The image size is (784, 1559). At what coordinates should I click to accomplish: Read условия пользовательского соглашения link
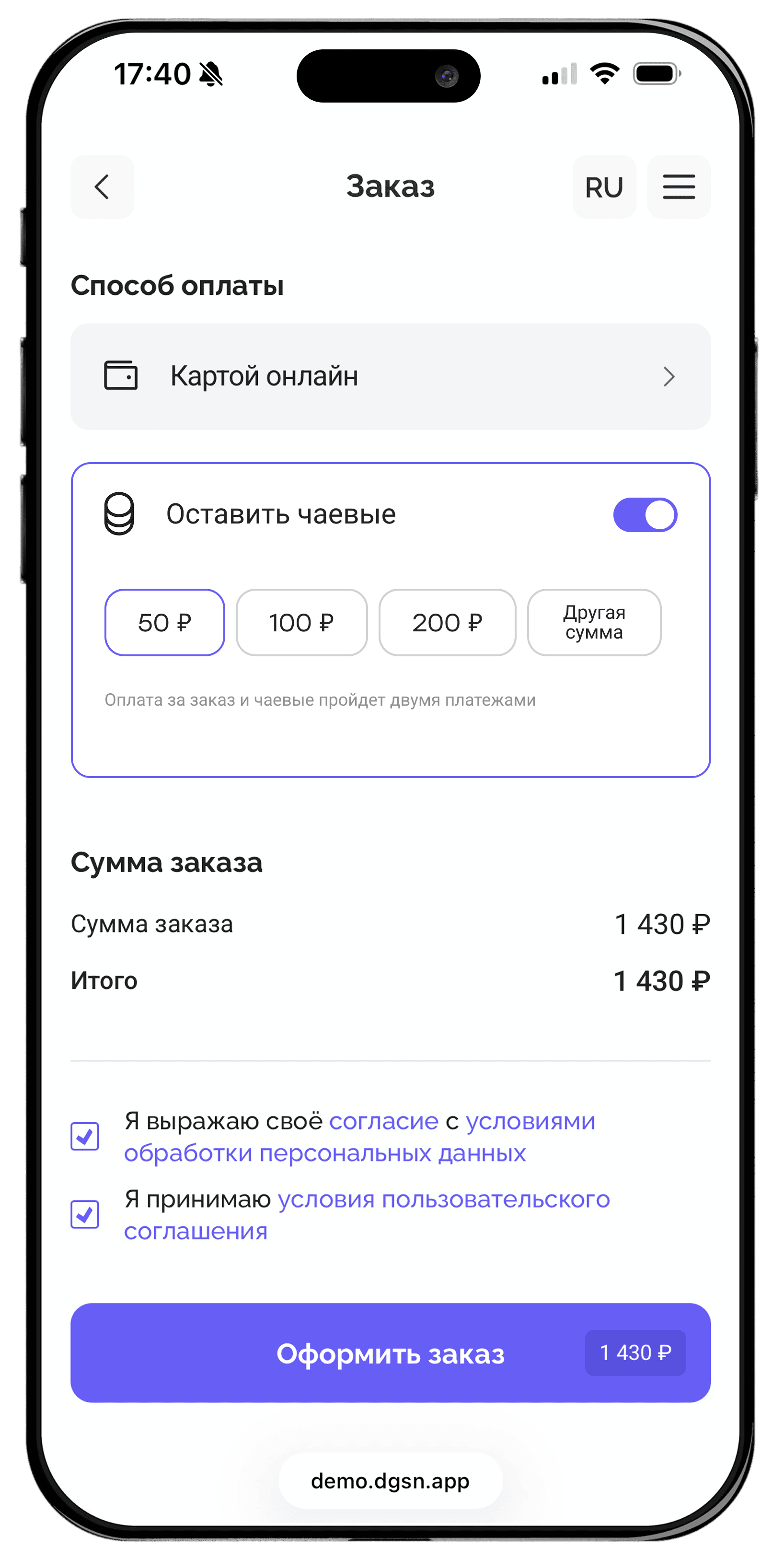[443, 1199]
